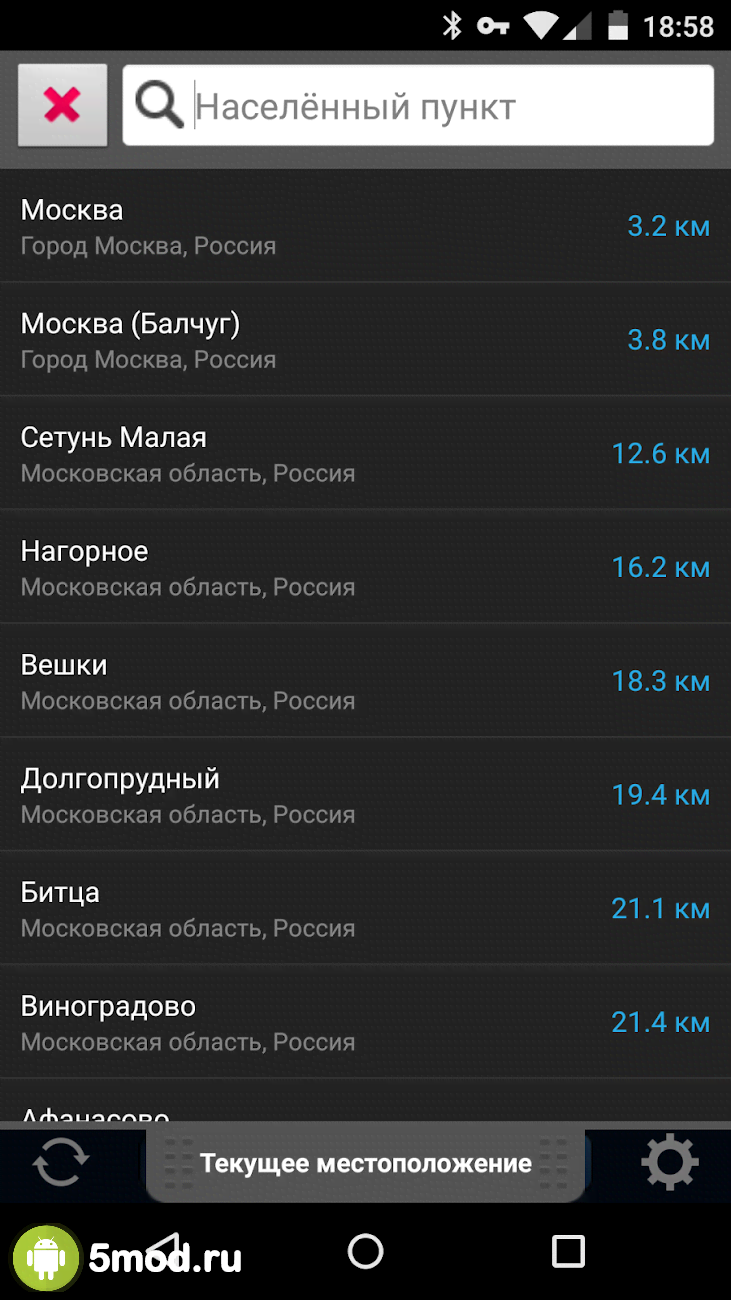
Task: Choose Москва (Балчуг) from the list
Action: point(365,340)
